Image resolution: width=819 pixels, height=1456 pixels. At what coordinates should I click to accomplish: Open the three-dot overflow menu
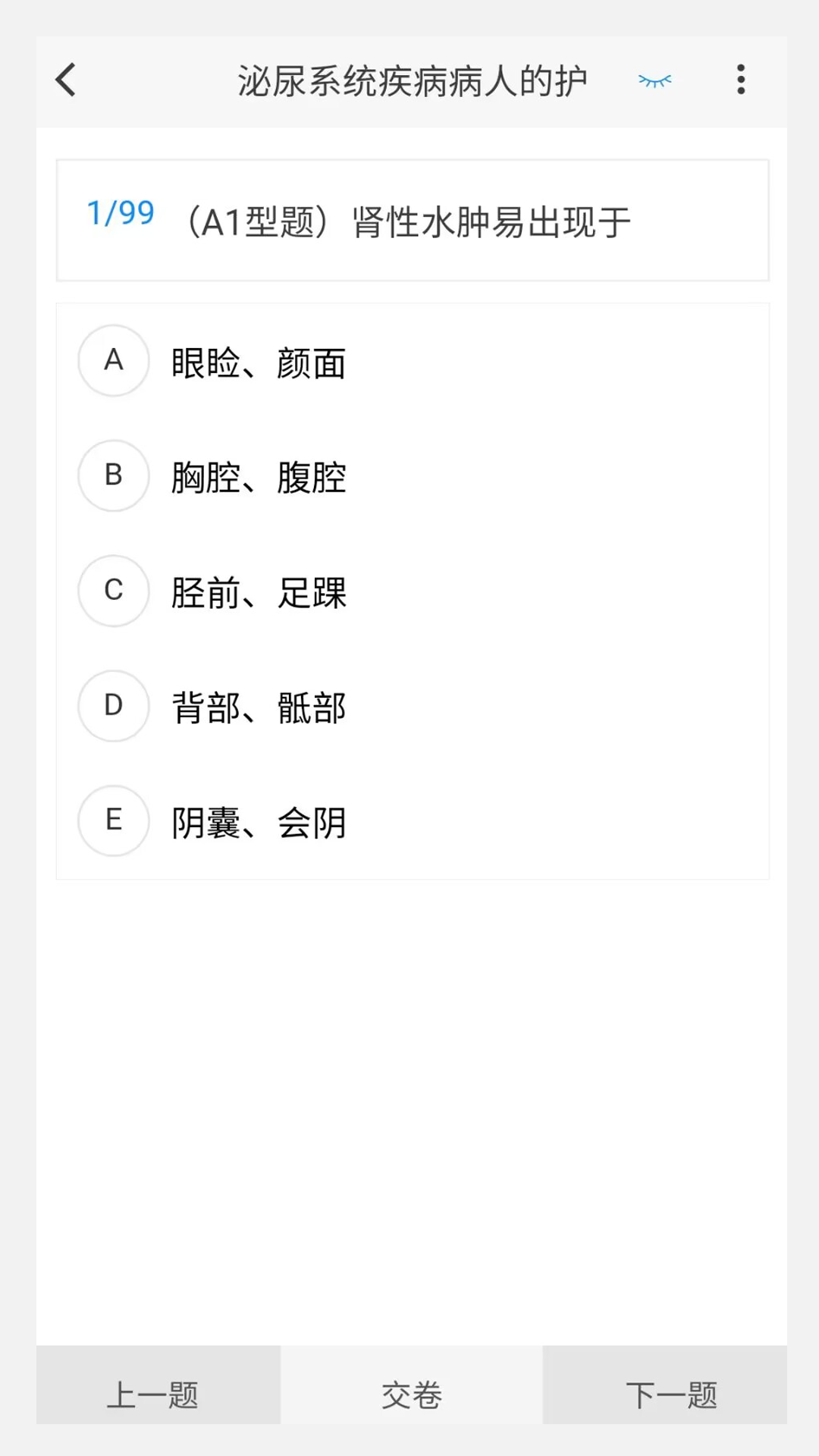pos(741,80)
